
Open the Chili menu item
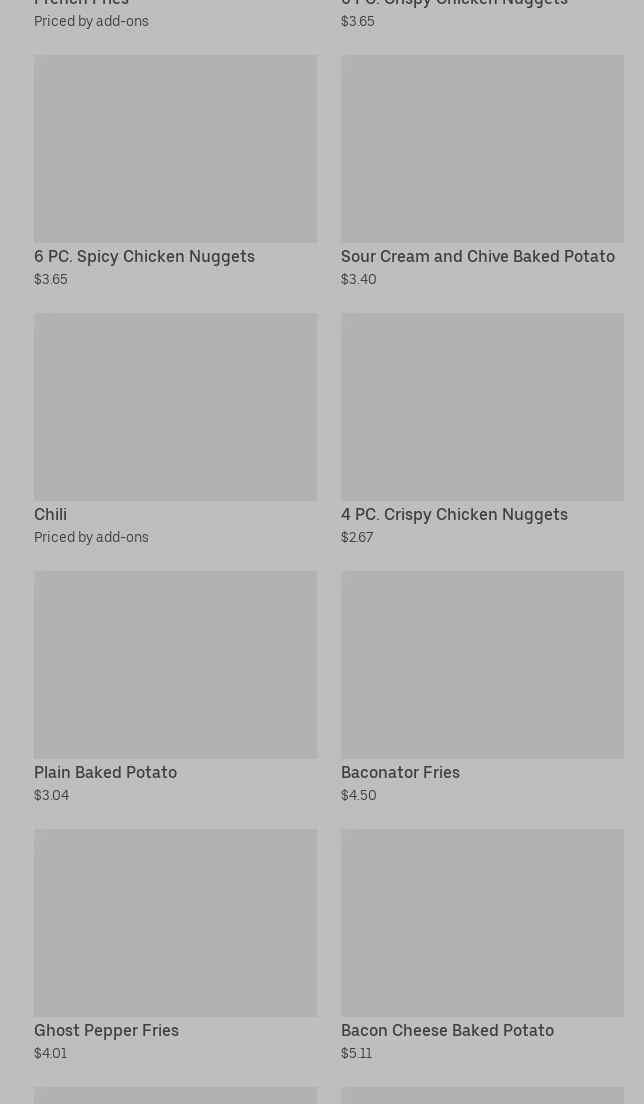tap(175, 429)
